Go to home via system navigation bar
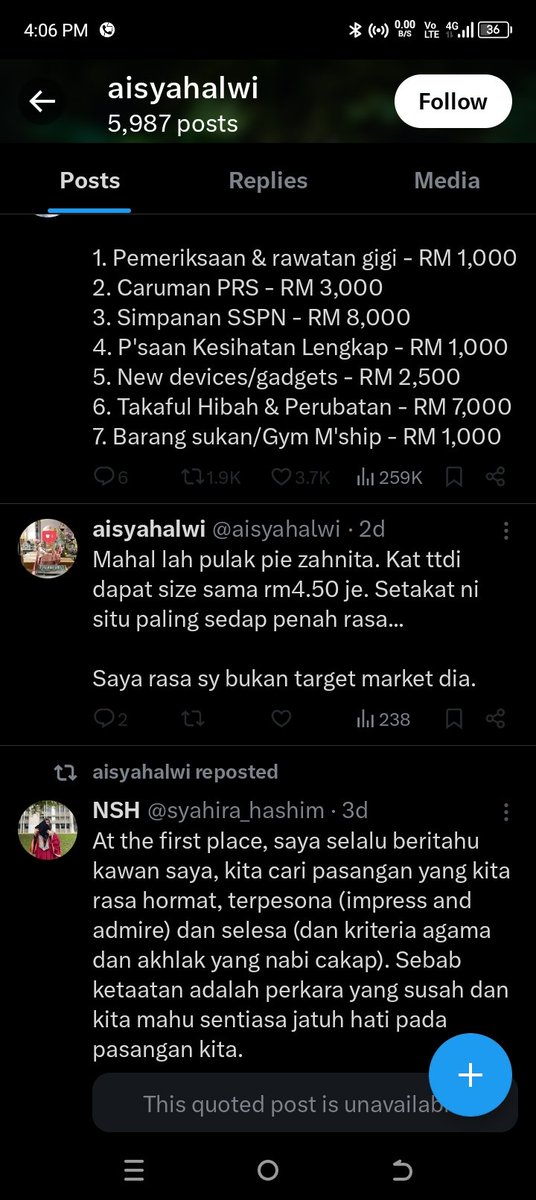Screen dimensions: 536x1200 click(267, 1170)
